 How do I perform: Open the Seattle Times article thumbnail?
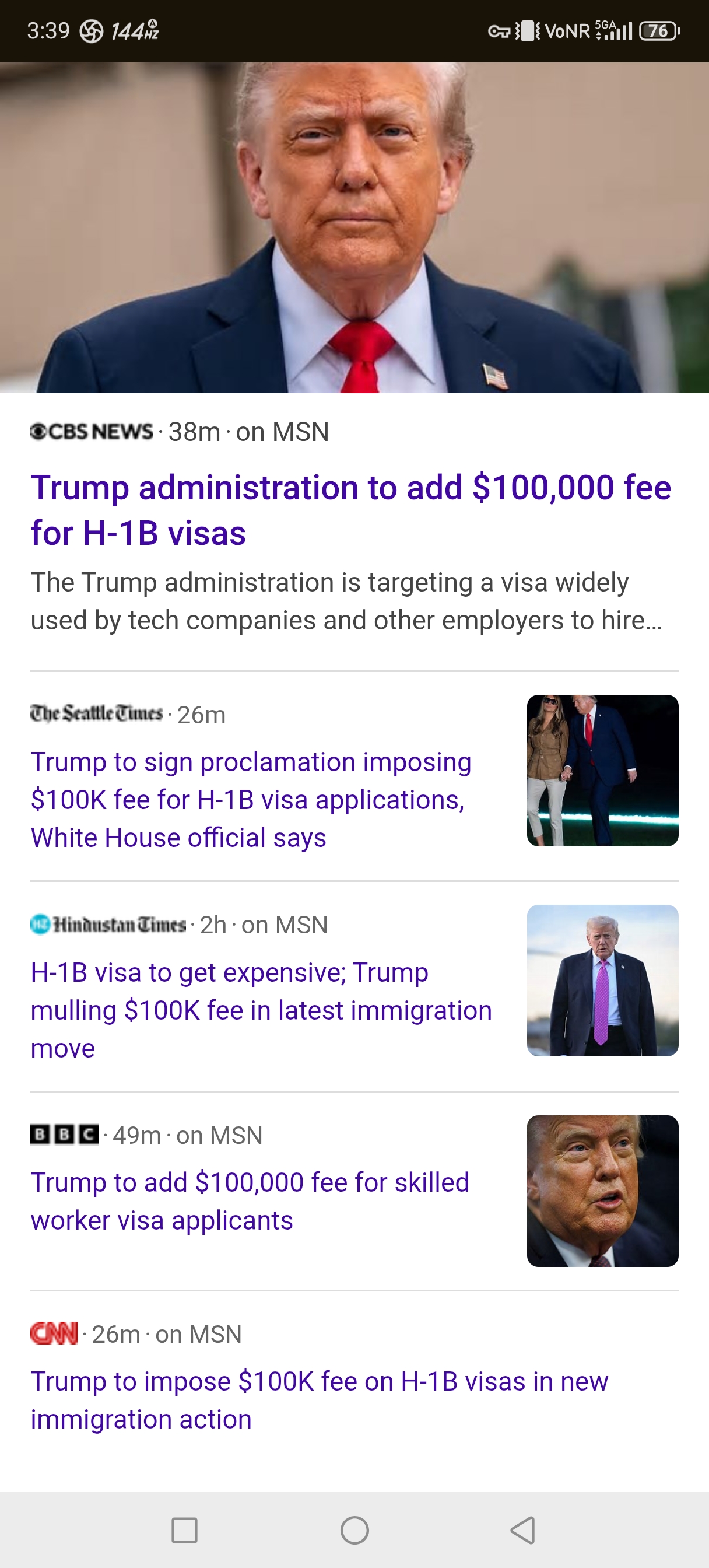[602, 770]
